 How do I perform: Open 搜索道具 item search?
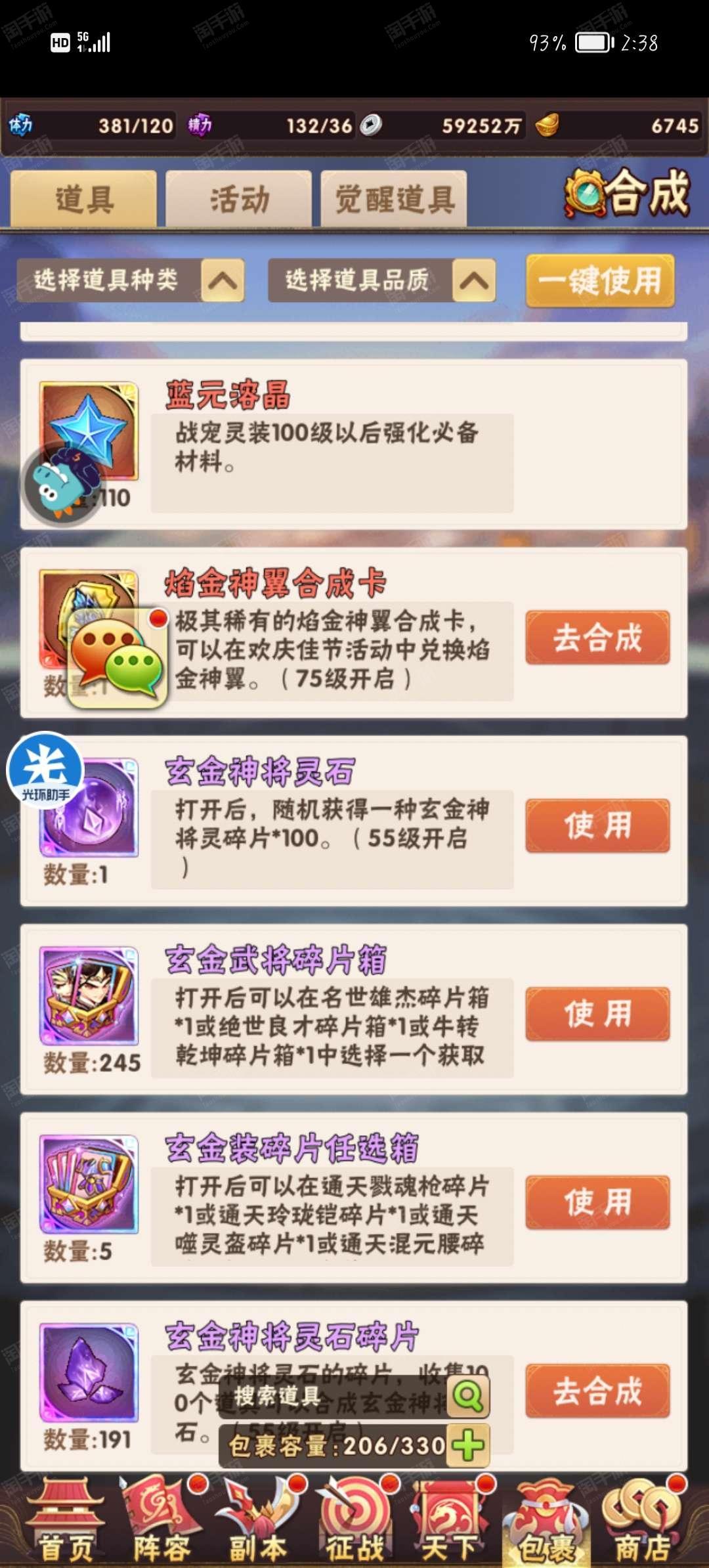468,1397
